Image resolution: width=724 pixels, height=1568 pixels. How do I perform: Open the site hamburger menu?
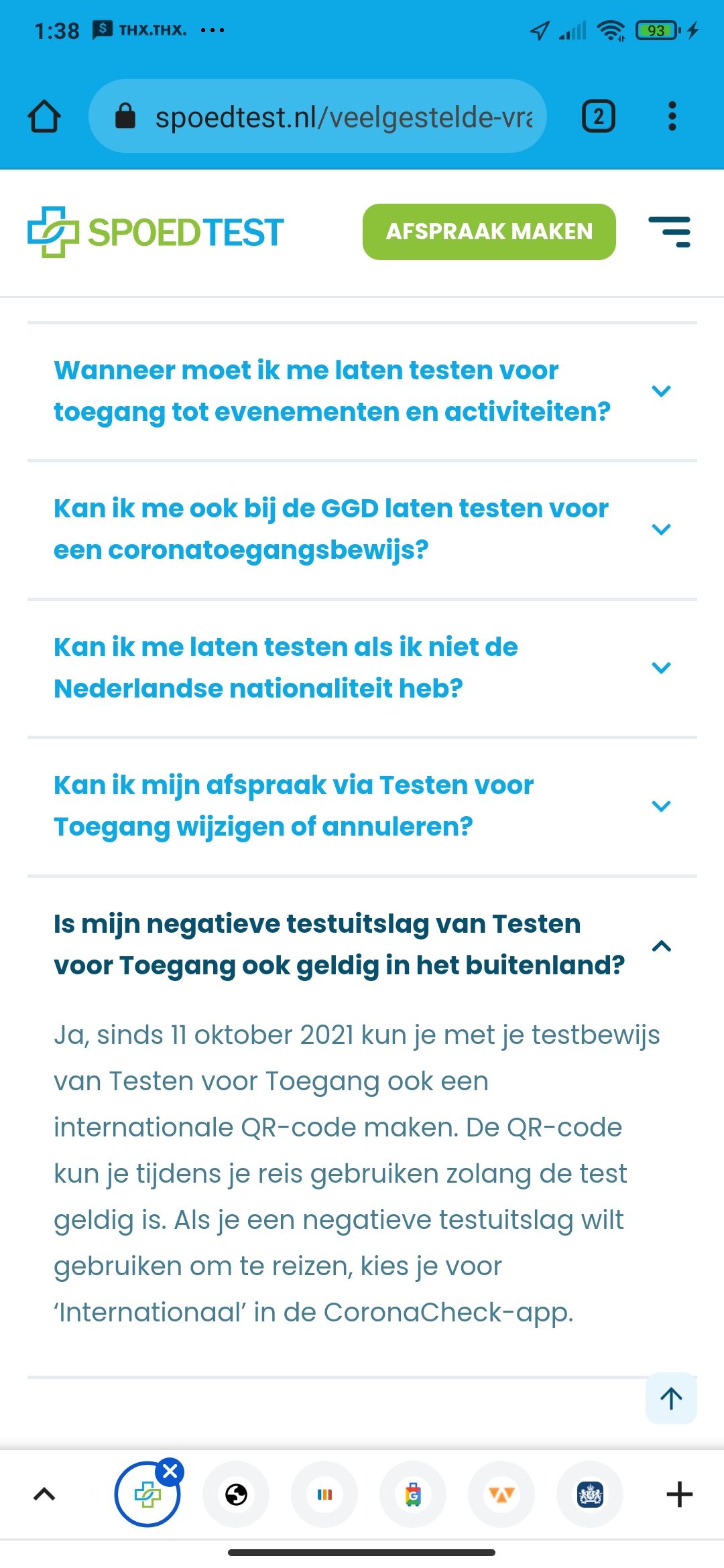(670, 232)
